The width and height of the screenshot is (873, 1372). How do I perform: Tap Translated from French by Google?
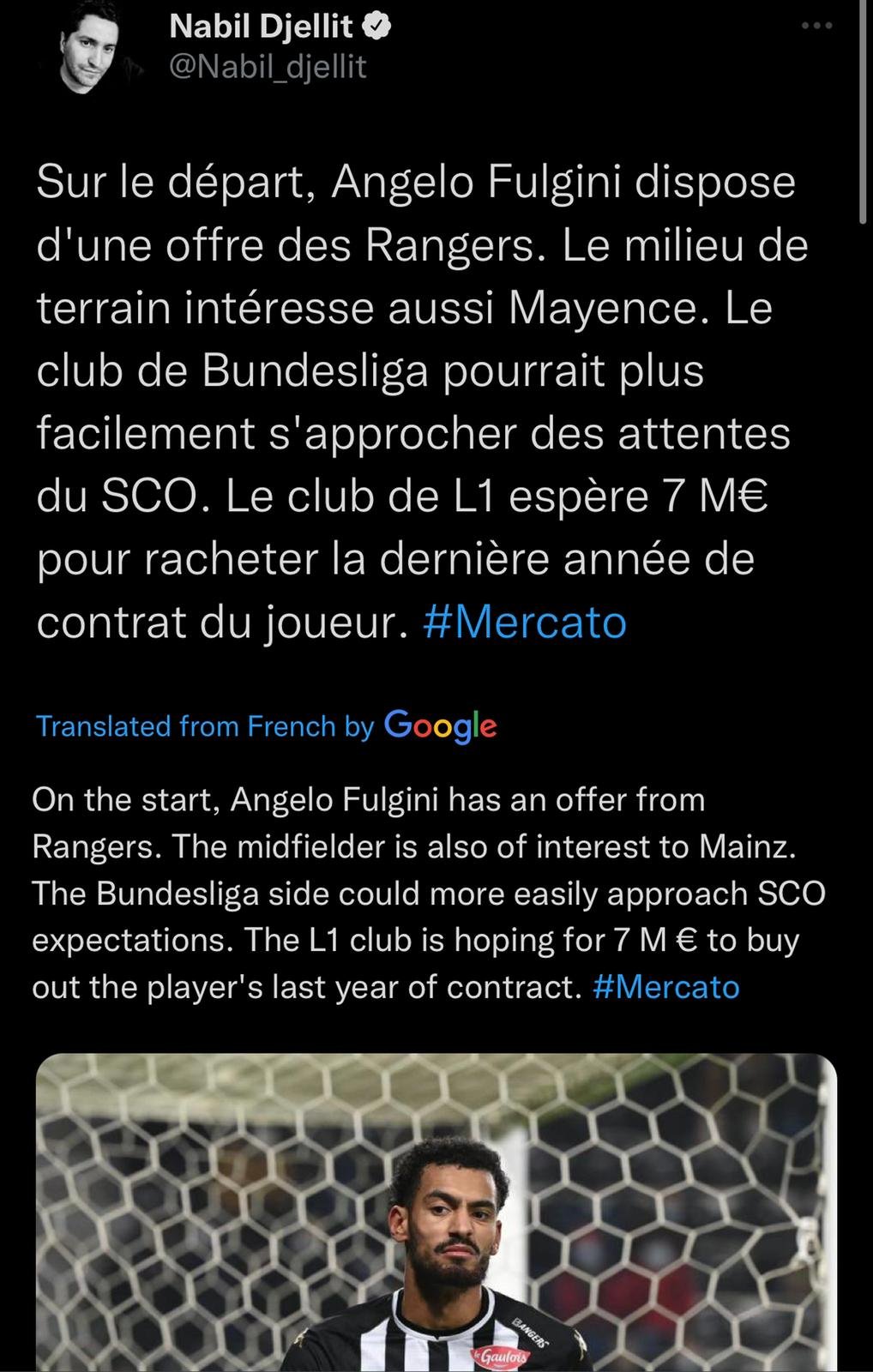(x=266, y=726)
